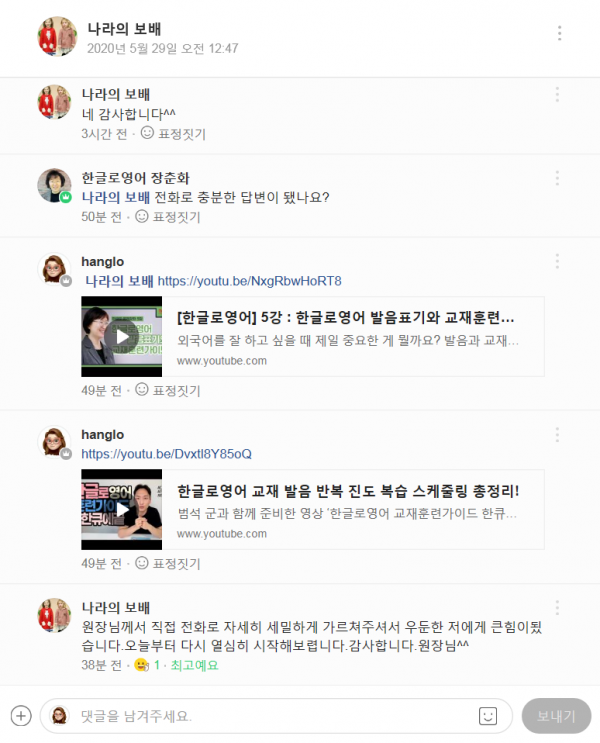Screen dimensions: 600x743
Task: View 한글로영어 장춘화's profile picture
Action: point(54,186)
